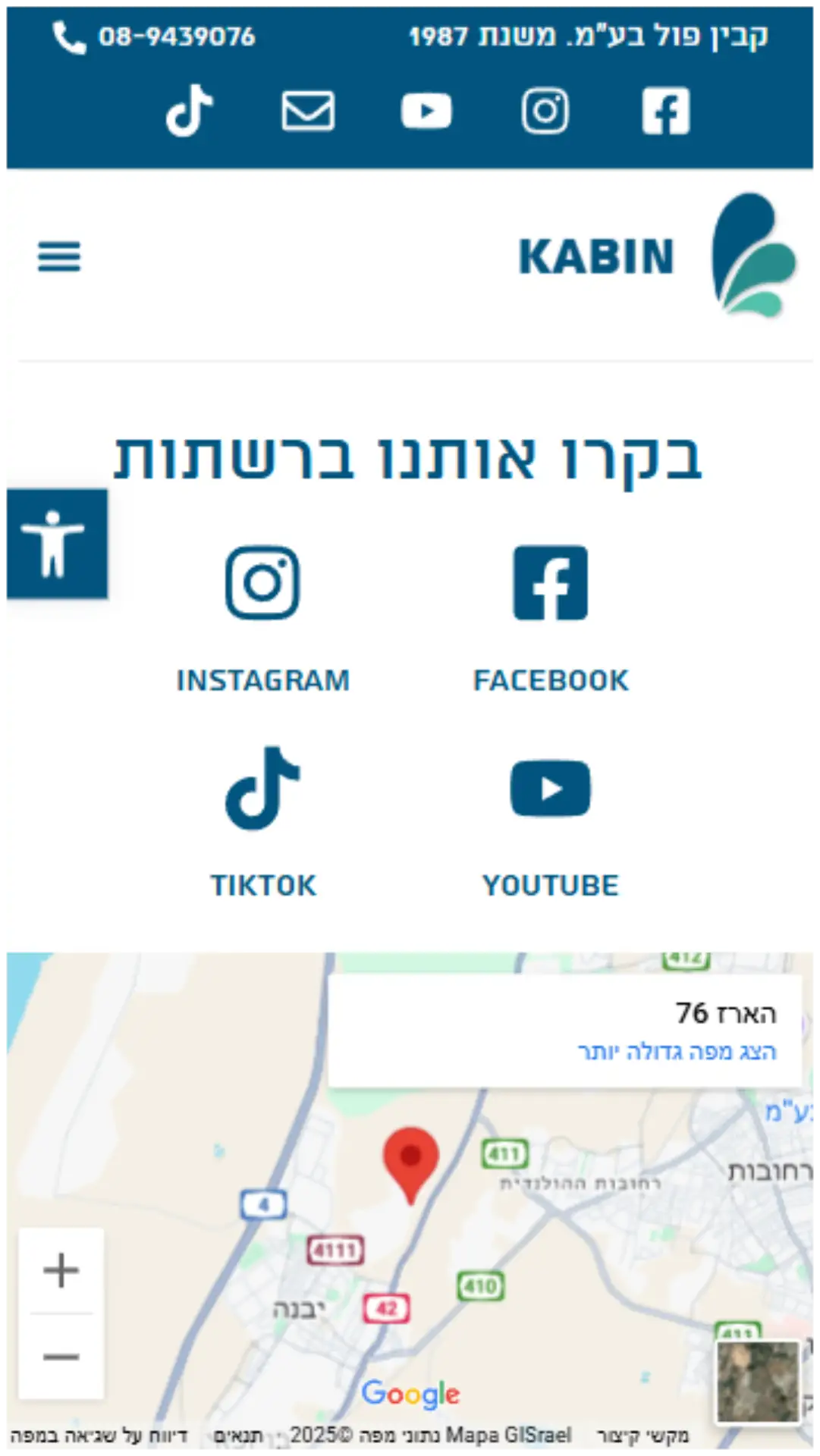Screen dimensions: 820x1456
Task: Open the accessibility widget
Action: click(x=57, y=544)
